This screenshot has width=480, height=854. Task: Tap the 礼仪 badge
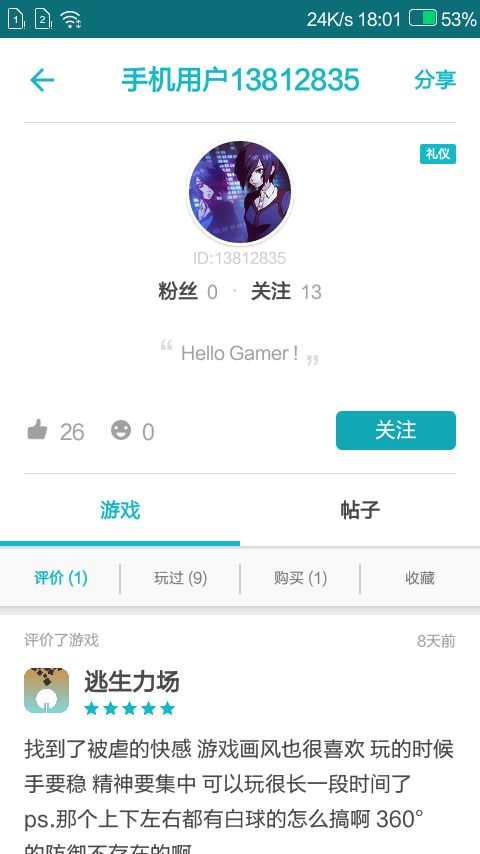tap(438, 154)
